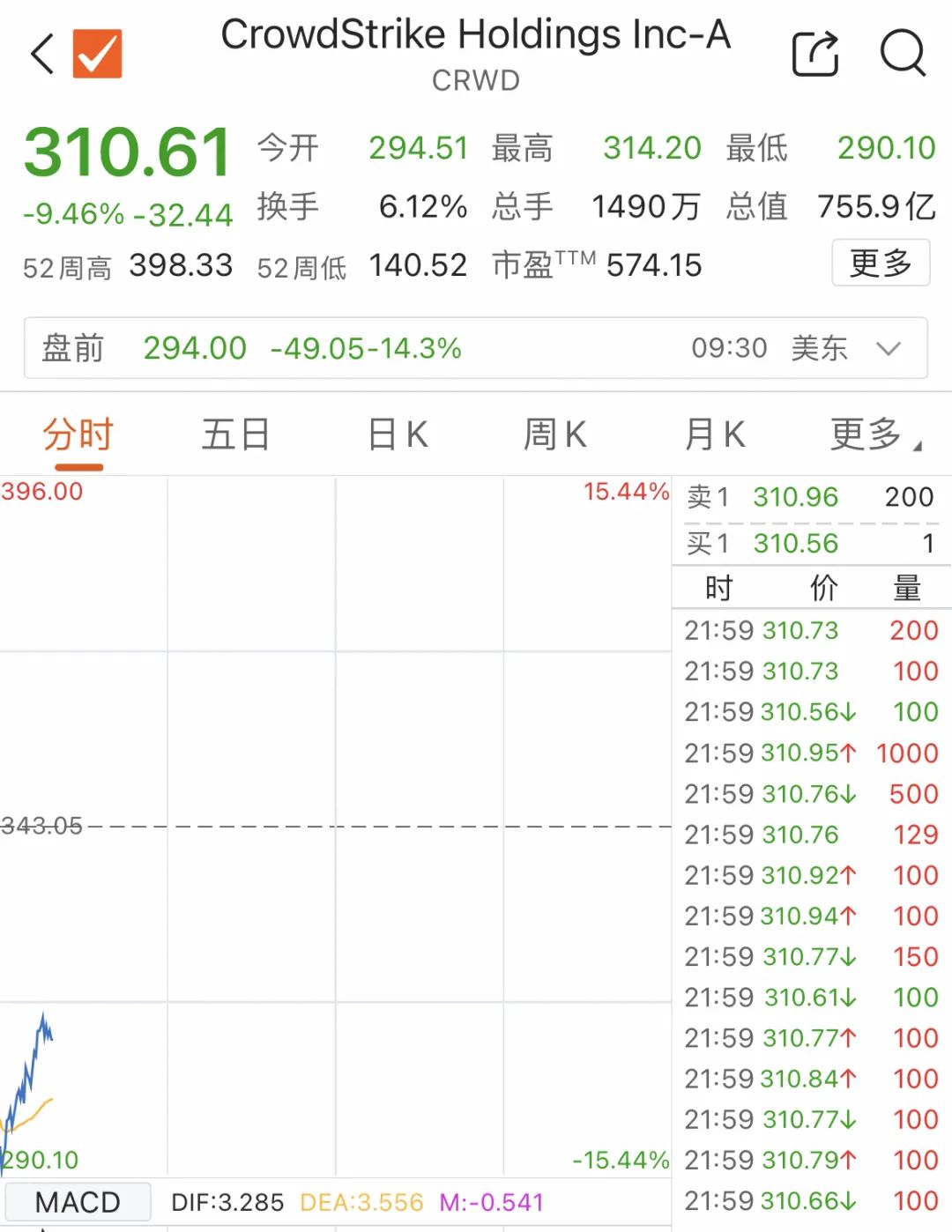952x1232 pixels.
Task: Open stock search magnifier
Action: click(903, 54)
